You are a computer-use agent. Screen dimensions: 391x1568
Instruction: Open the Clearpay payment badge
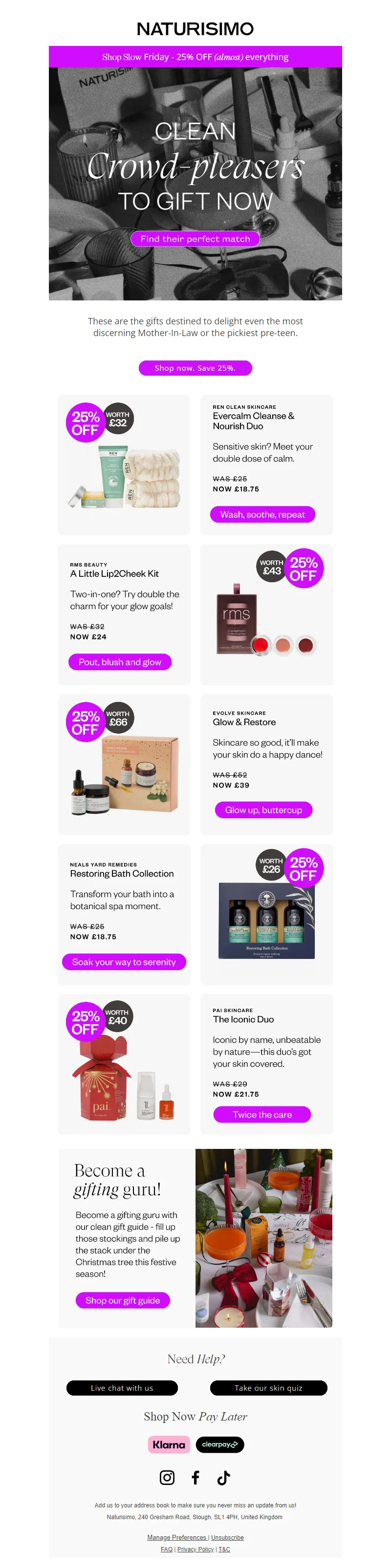[219, 1444]
